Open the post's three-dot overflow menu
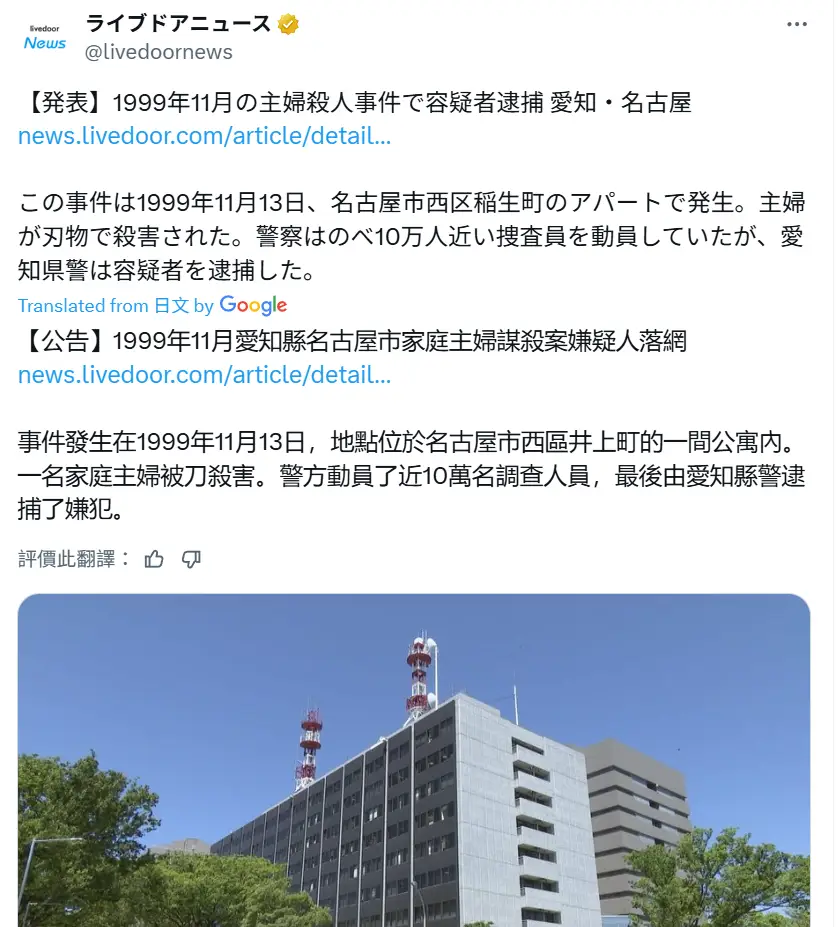Viewport: 838px width, 927px height. (796, 24)
